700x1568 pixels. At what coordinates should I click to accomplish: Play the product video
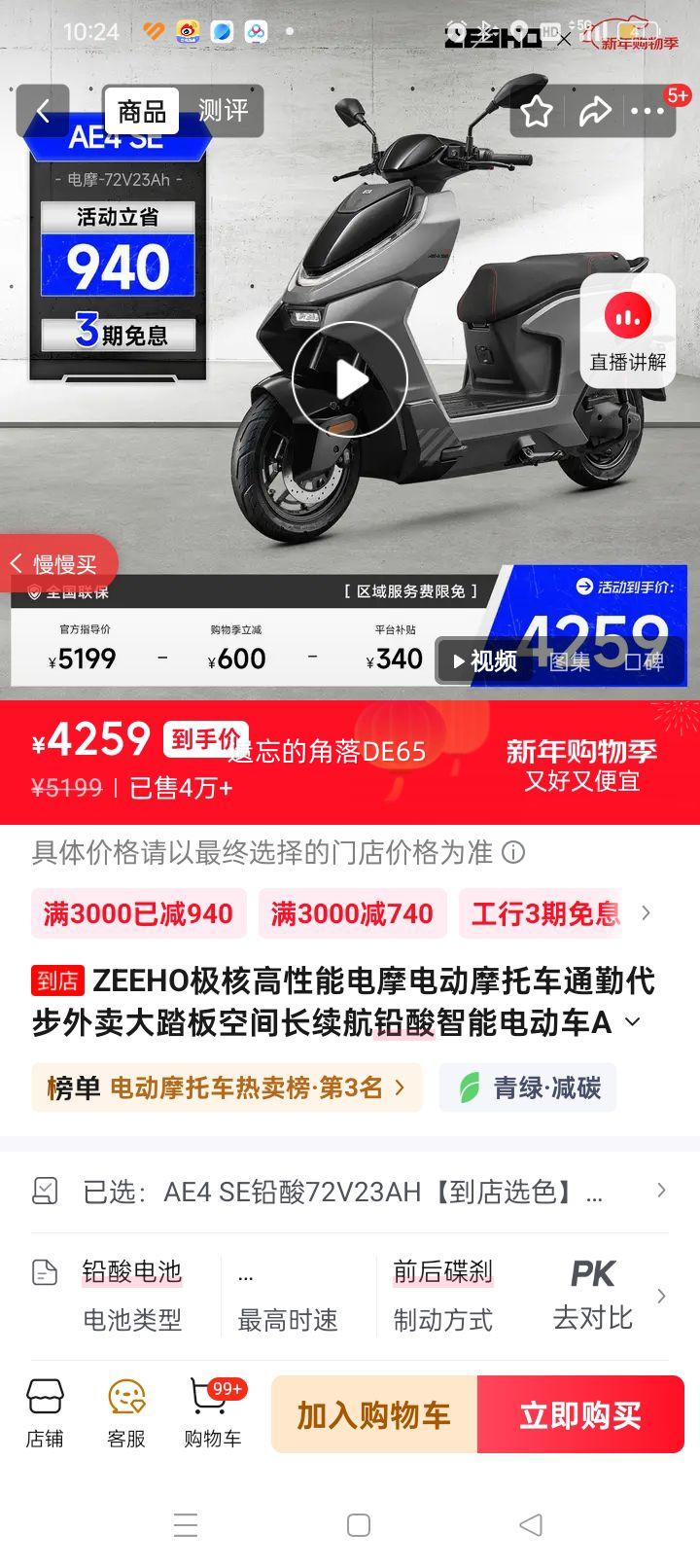(x=350, y=378)
